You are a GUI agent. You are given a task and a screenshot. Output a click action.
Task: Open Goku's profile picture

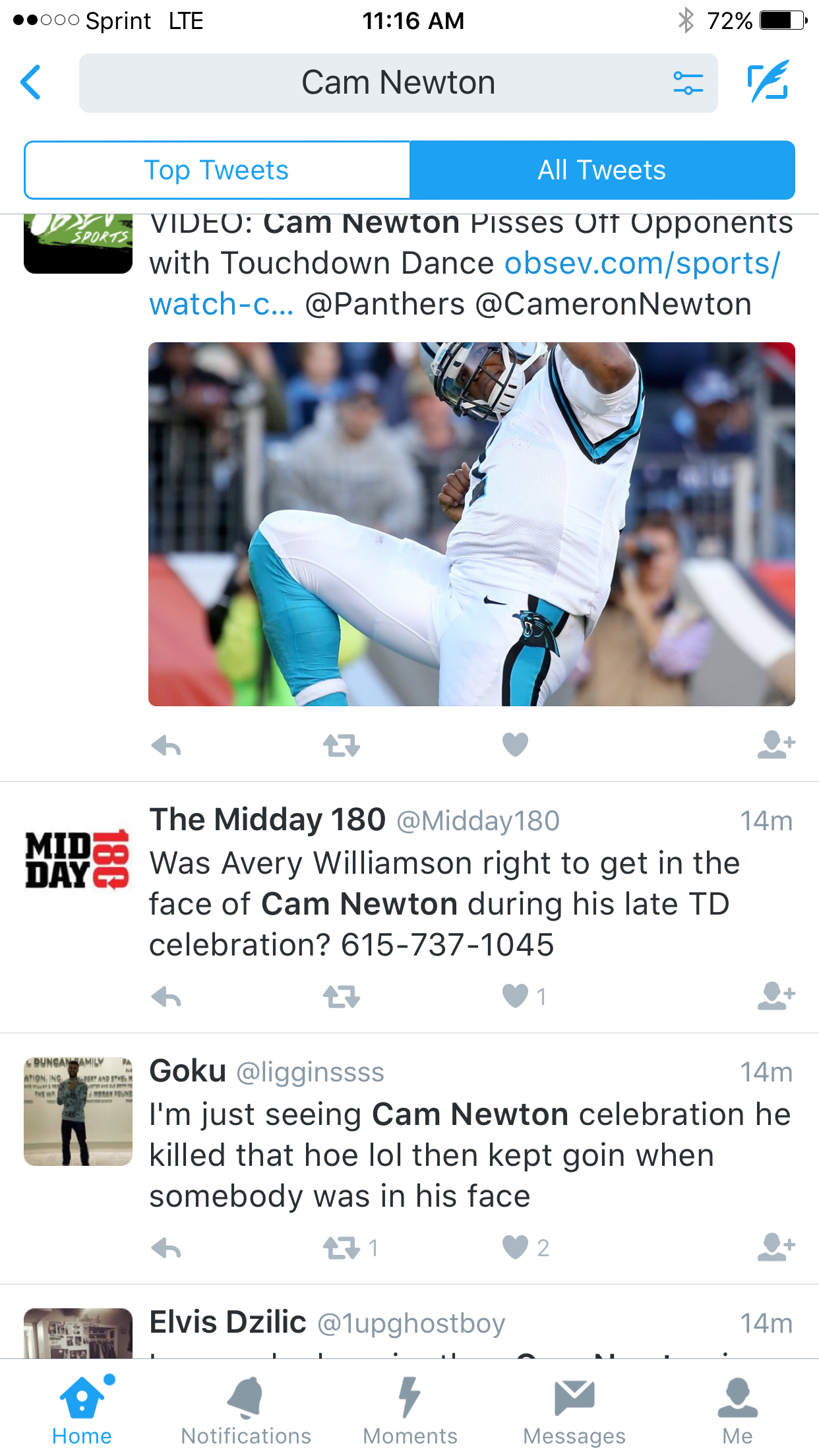click(x=78, y=1112)
